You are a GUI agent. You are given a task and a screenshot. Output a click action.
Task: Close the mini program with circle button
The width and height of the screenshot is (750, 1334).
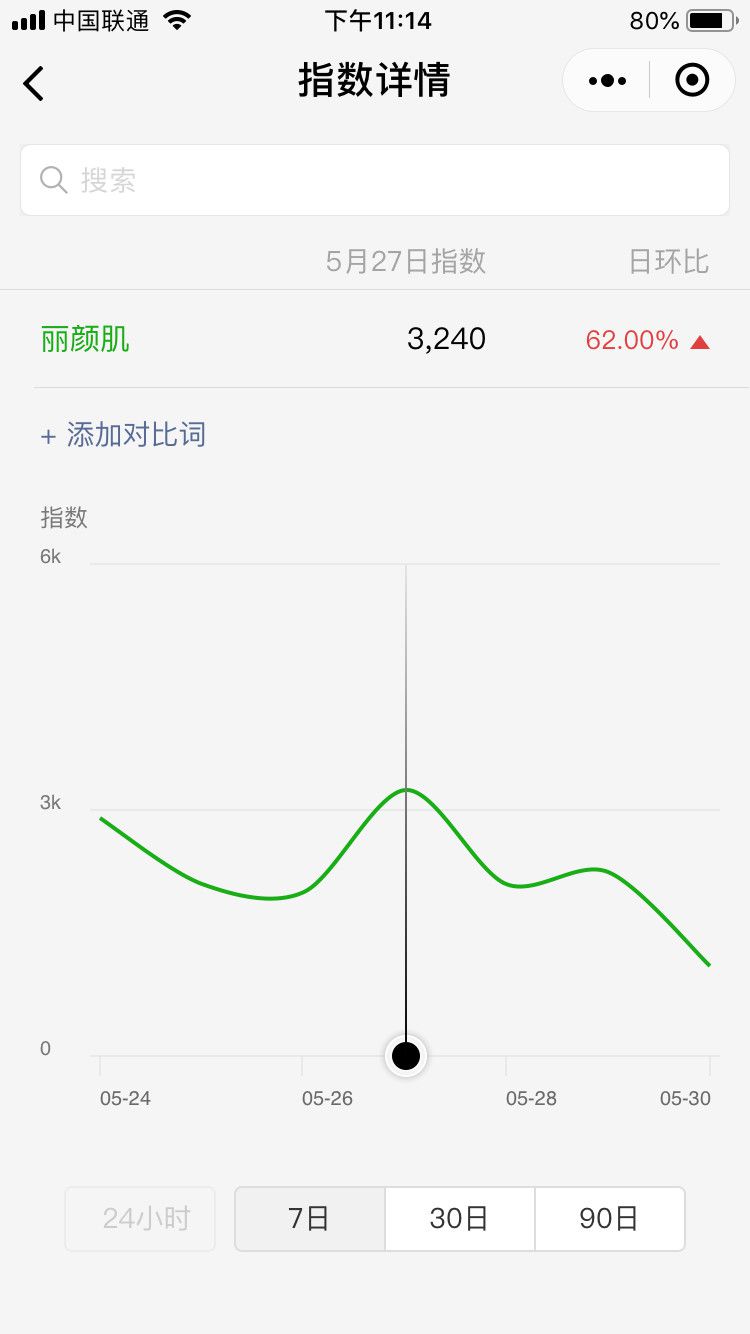(692, 80)
